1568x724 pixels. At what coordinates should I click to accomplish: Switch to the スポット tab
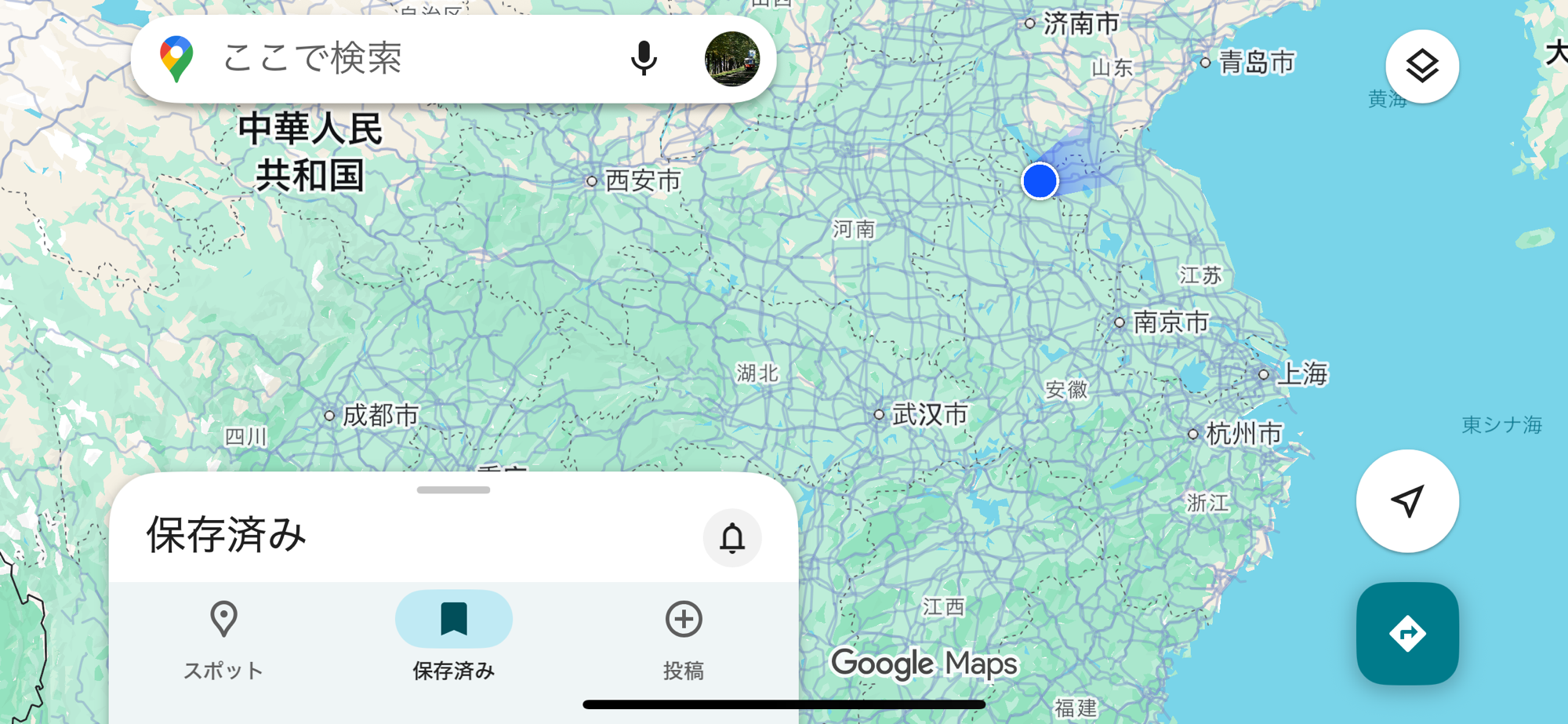[x=223, y=639]
